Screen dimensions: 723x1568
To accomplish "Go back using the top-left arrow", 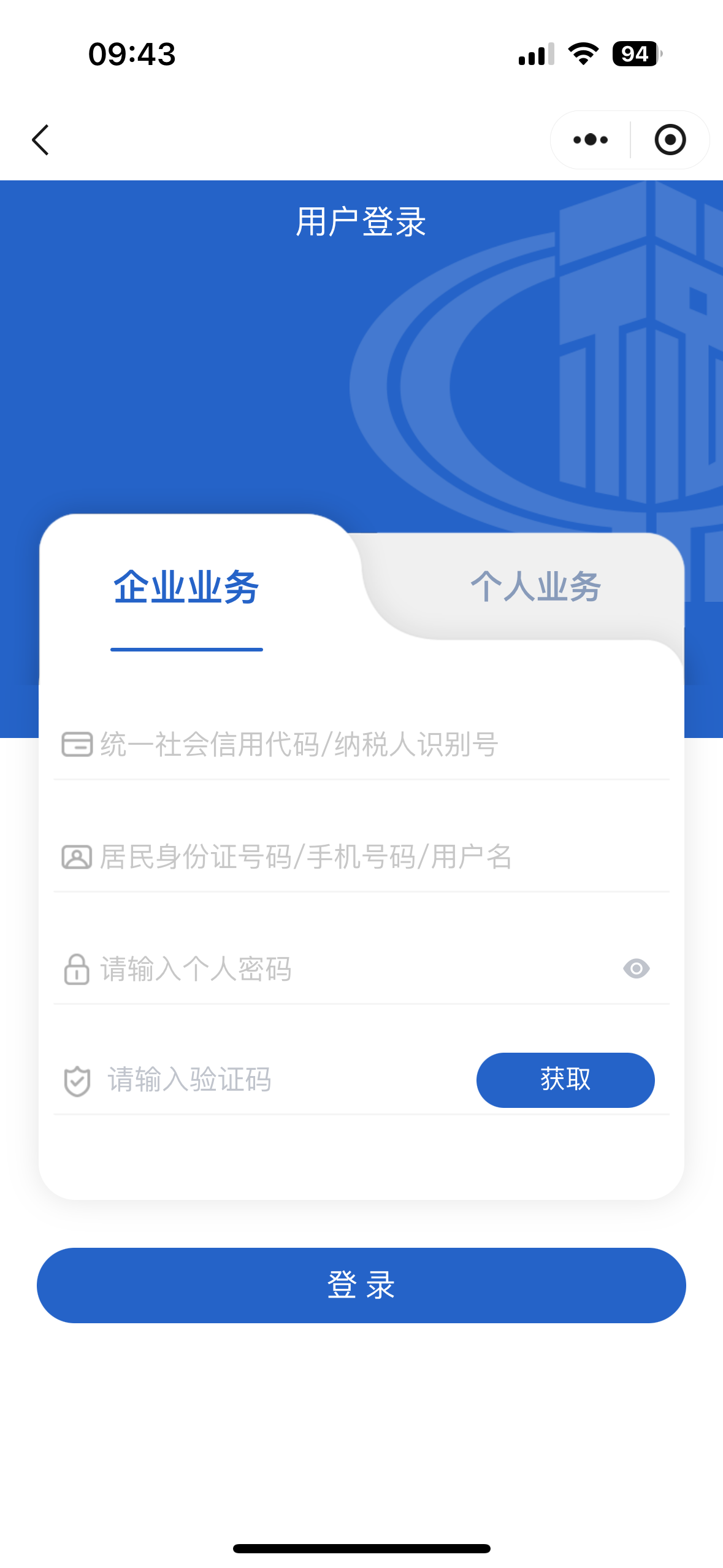I will (x=40, y=140).
